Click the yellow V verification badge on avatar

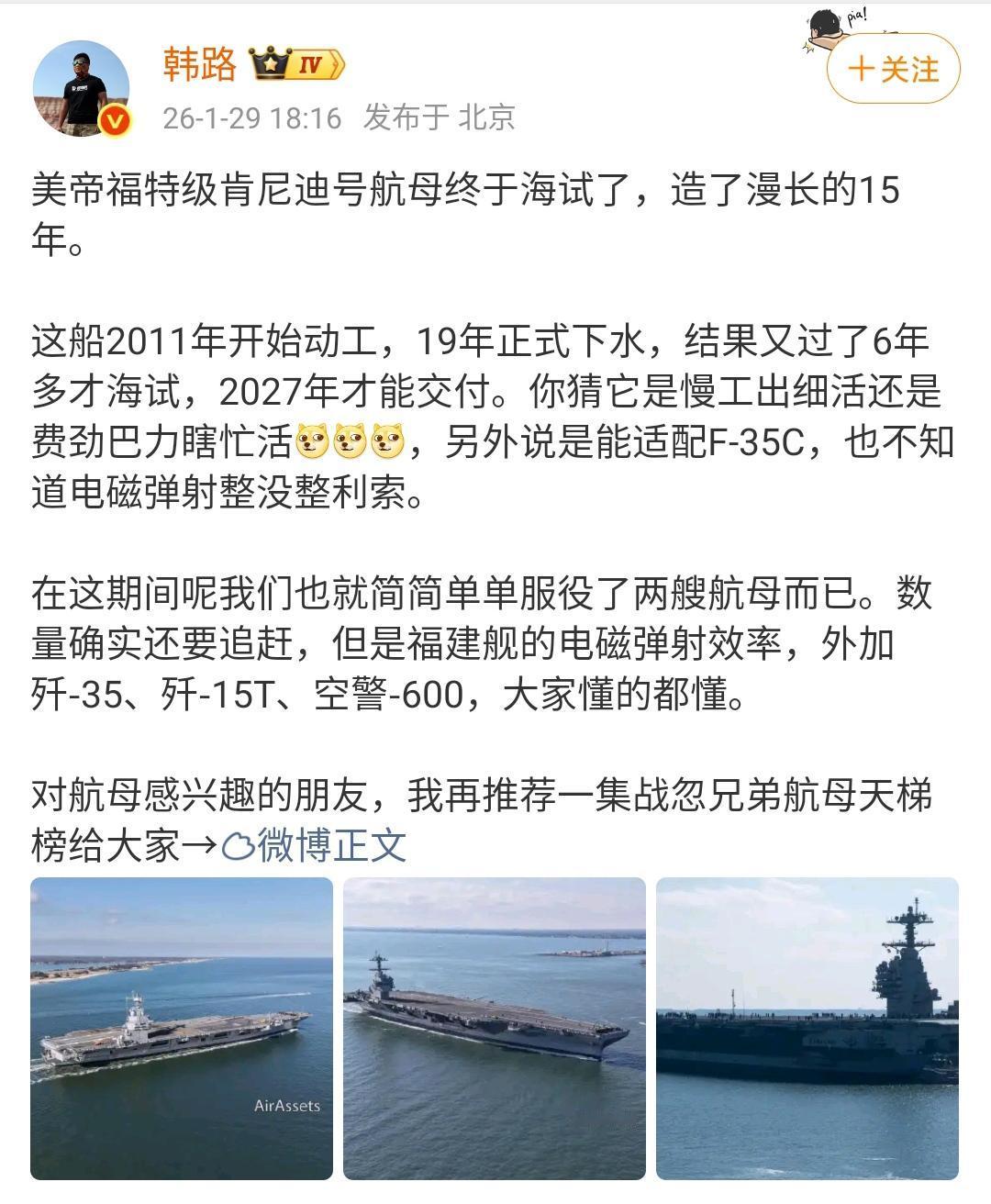click(x=113, y=119)
